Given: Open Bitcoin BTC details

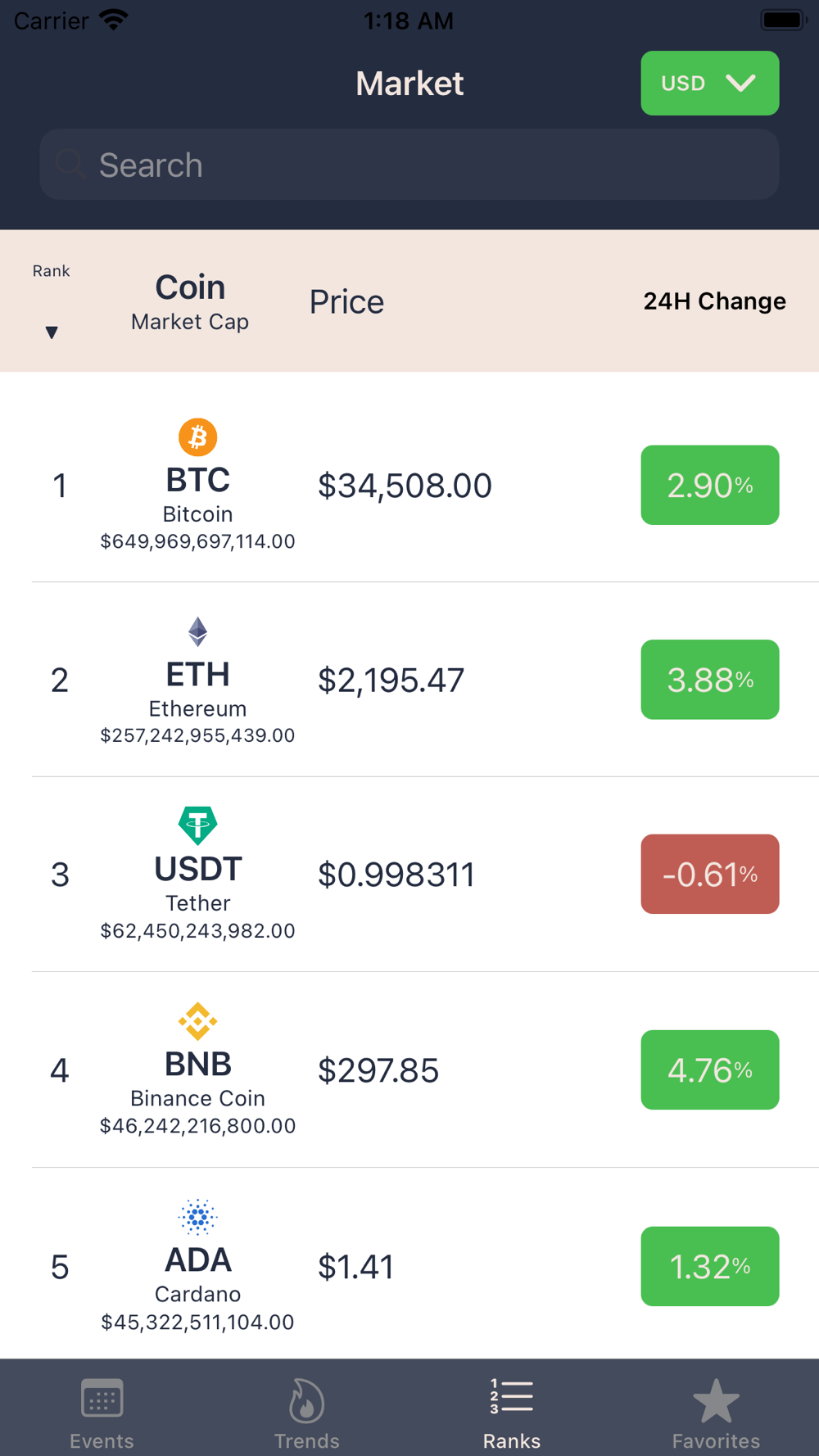Looking at the screenshot, I should (409, 485).
